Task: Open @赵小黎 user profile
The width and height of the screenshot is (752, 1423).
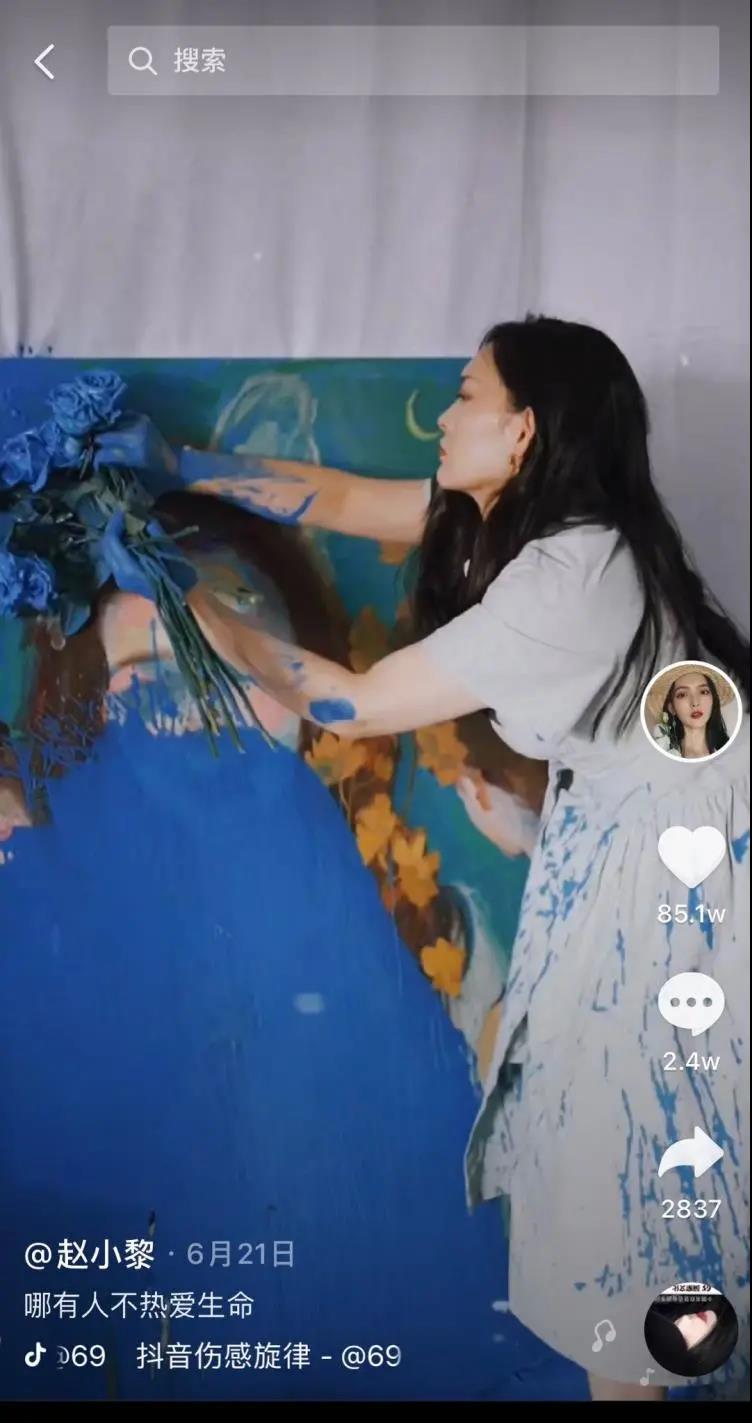Action: coord(89,1254)
